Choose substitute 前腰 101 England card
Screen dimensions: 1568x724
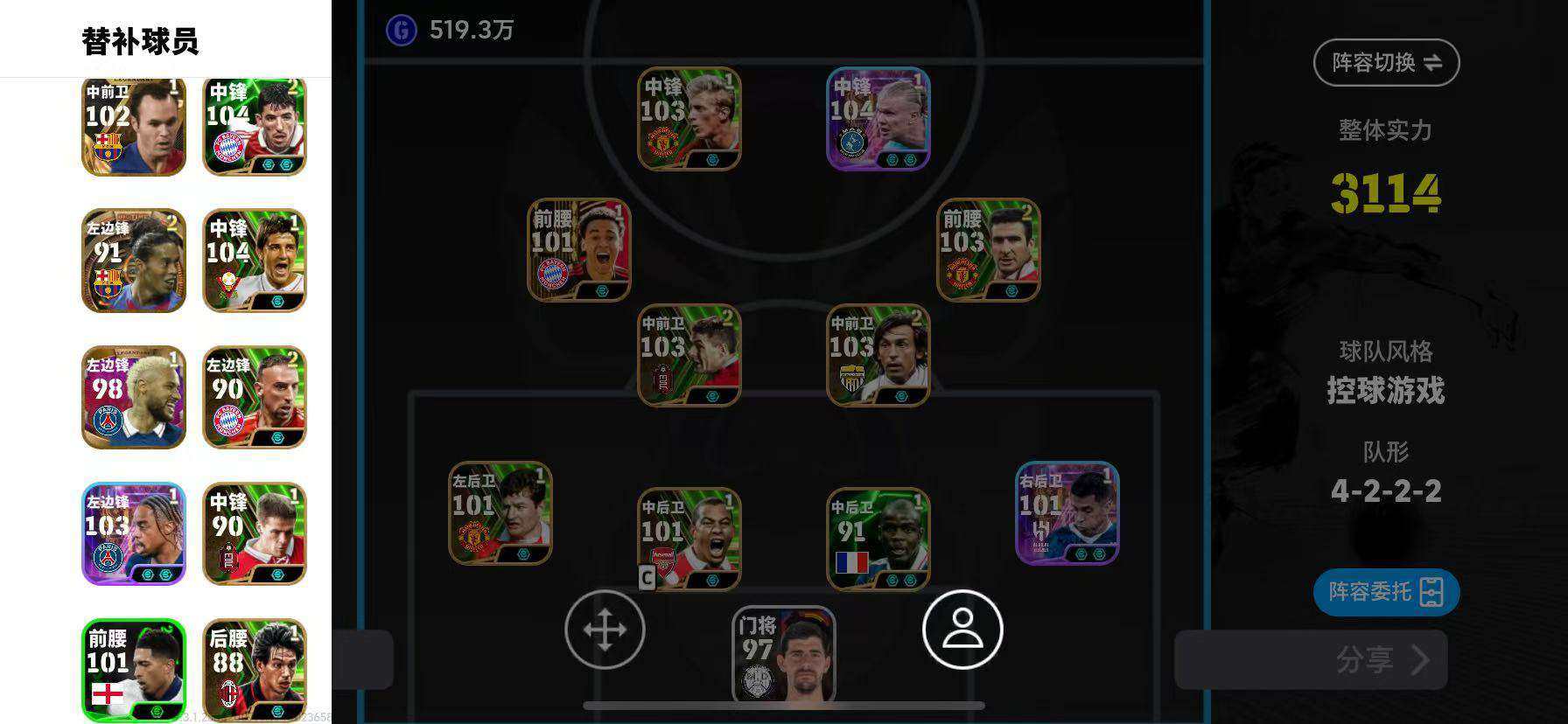(134, 669)
